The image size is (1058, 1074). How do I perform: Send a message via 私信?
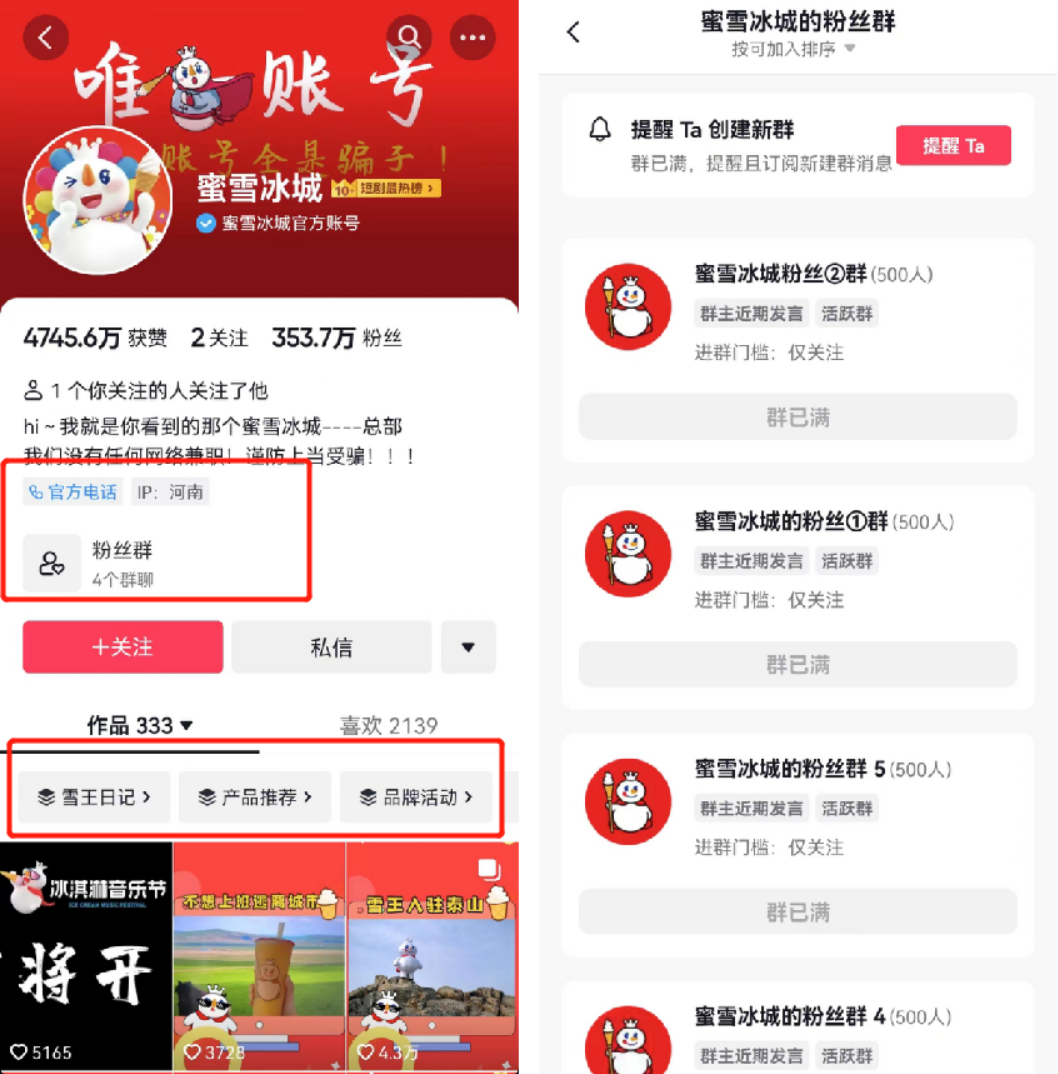[331, 647]
